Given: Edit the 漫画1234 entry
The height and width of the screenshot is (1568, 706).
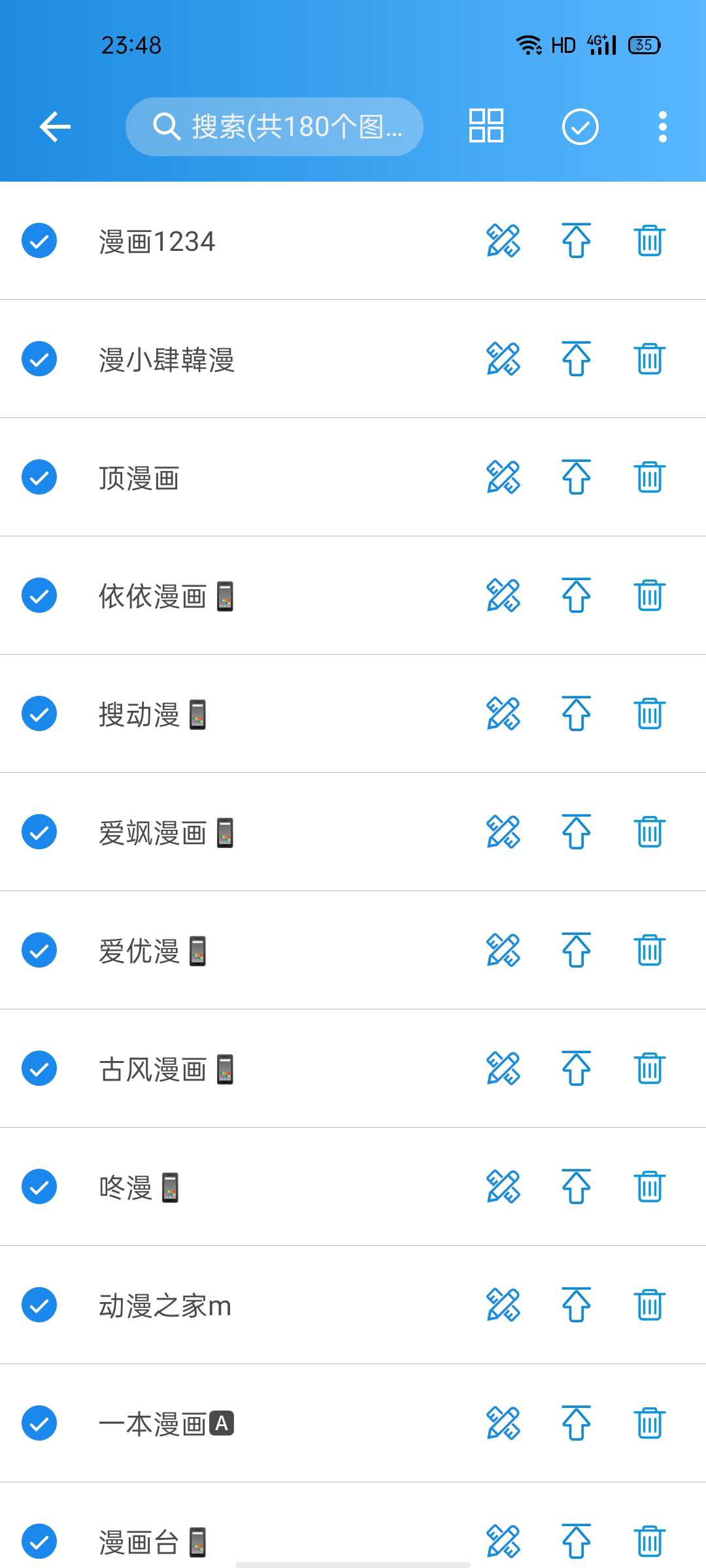Looking at the screenshot, I should [503, 240].
